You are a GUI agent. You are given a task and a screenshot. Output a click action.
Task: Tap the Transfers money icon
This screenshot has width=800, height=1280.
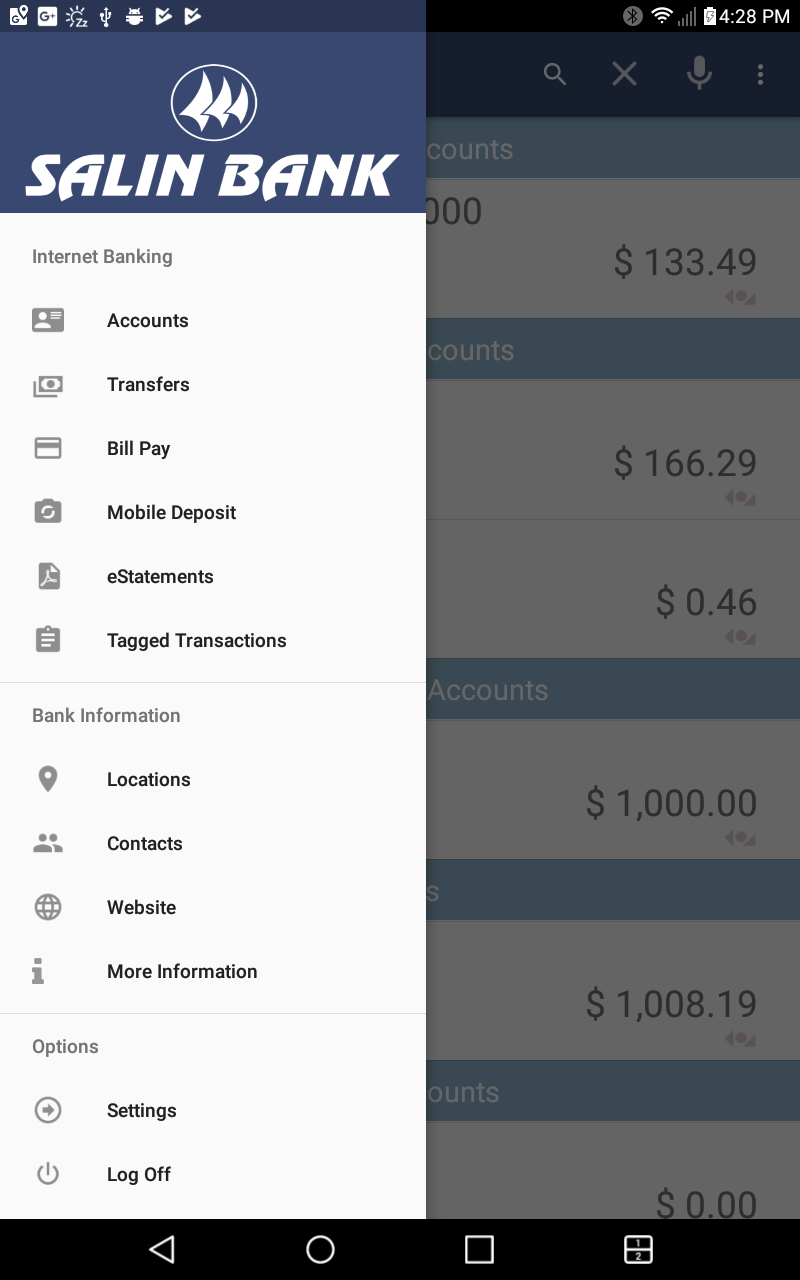click(47, 384)
